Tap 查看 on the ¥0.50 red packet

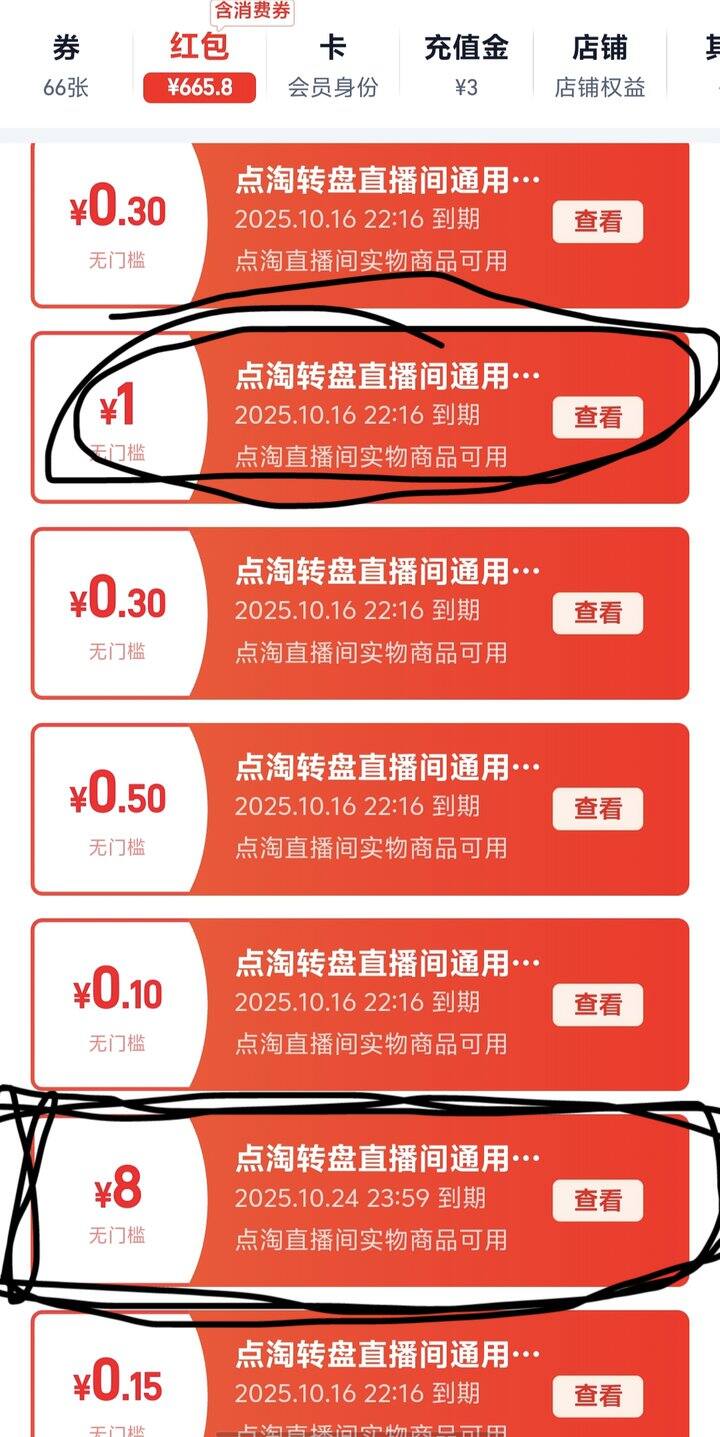(597, 808)
